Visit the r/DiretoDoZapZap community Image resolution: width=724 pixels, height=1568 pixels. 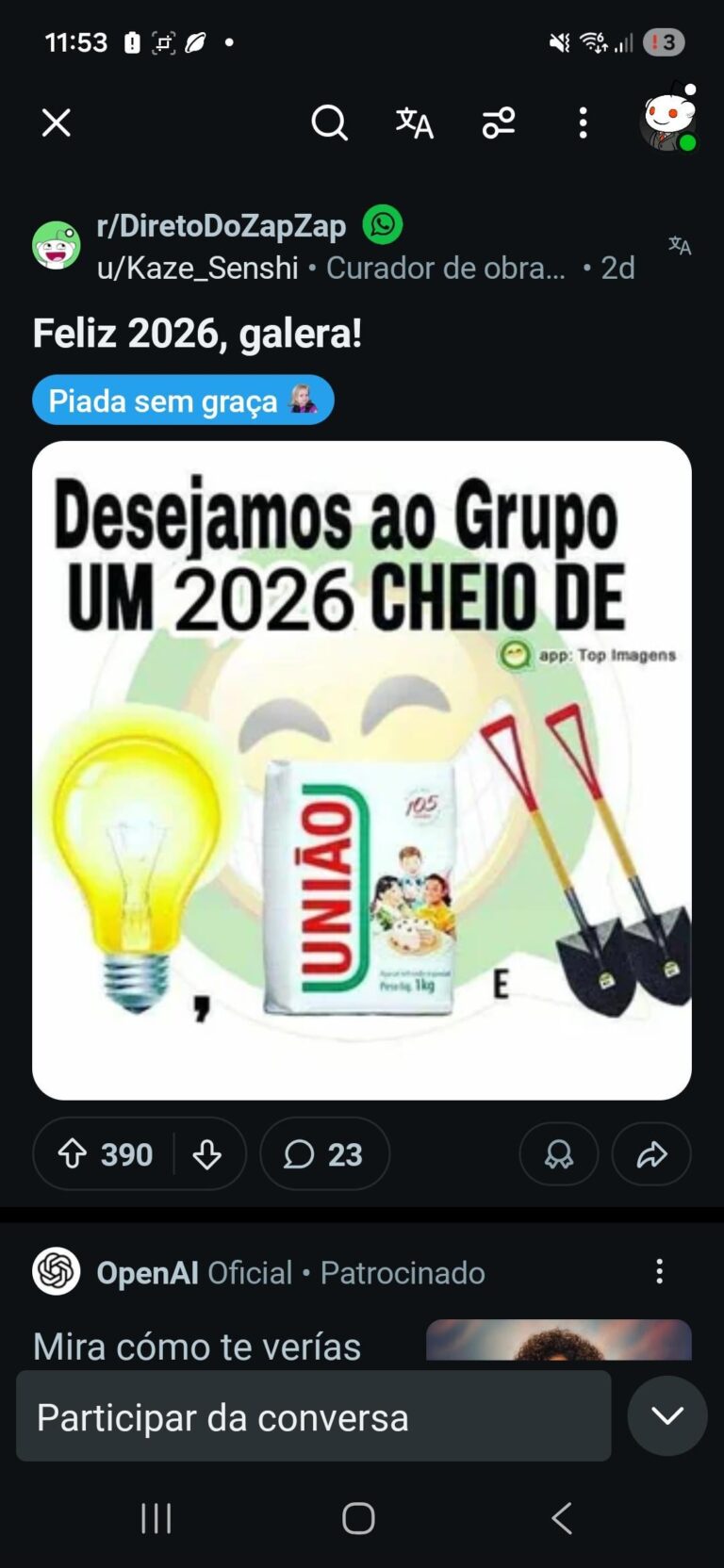tap(222, 226)
